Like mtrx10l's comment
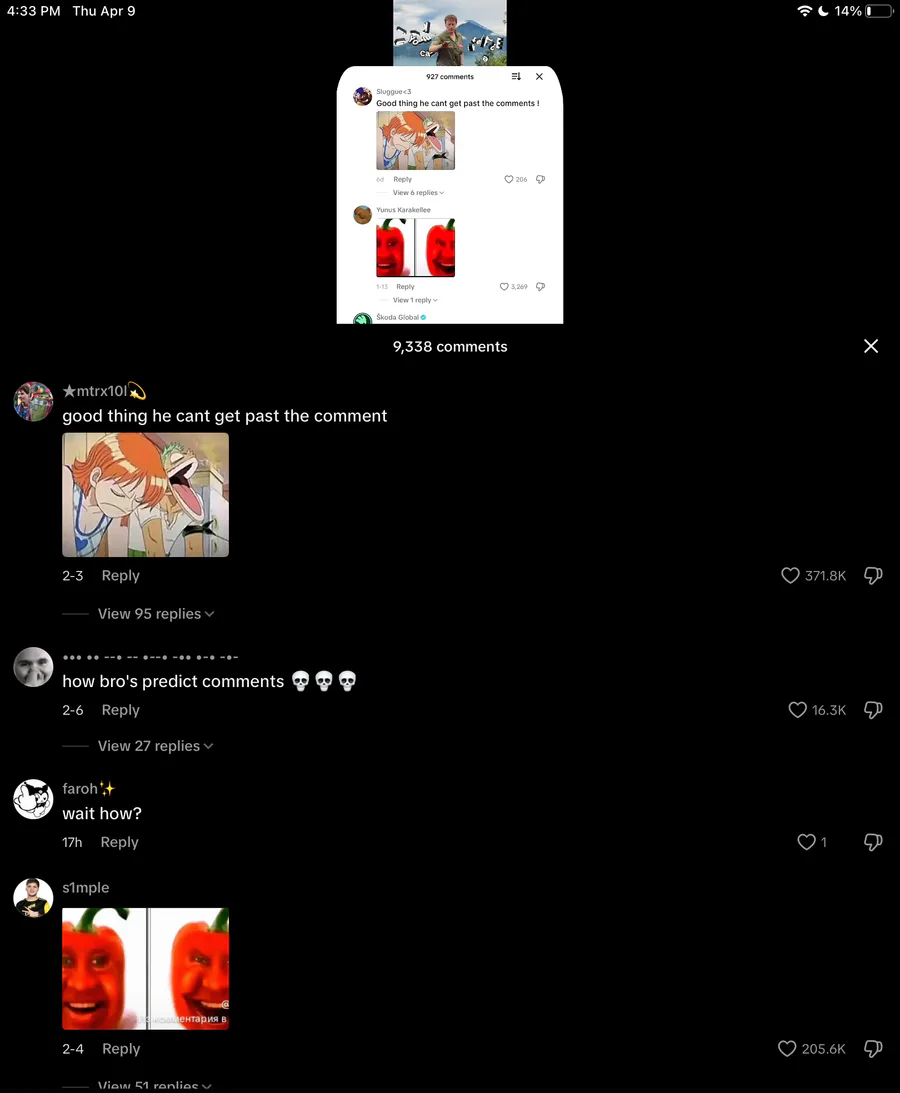Screen dimensions: 900x1093 [790, 575]
